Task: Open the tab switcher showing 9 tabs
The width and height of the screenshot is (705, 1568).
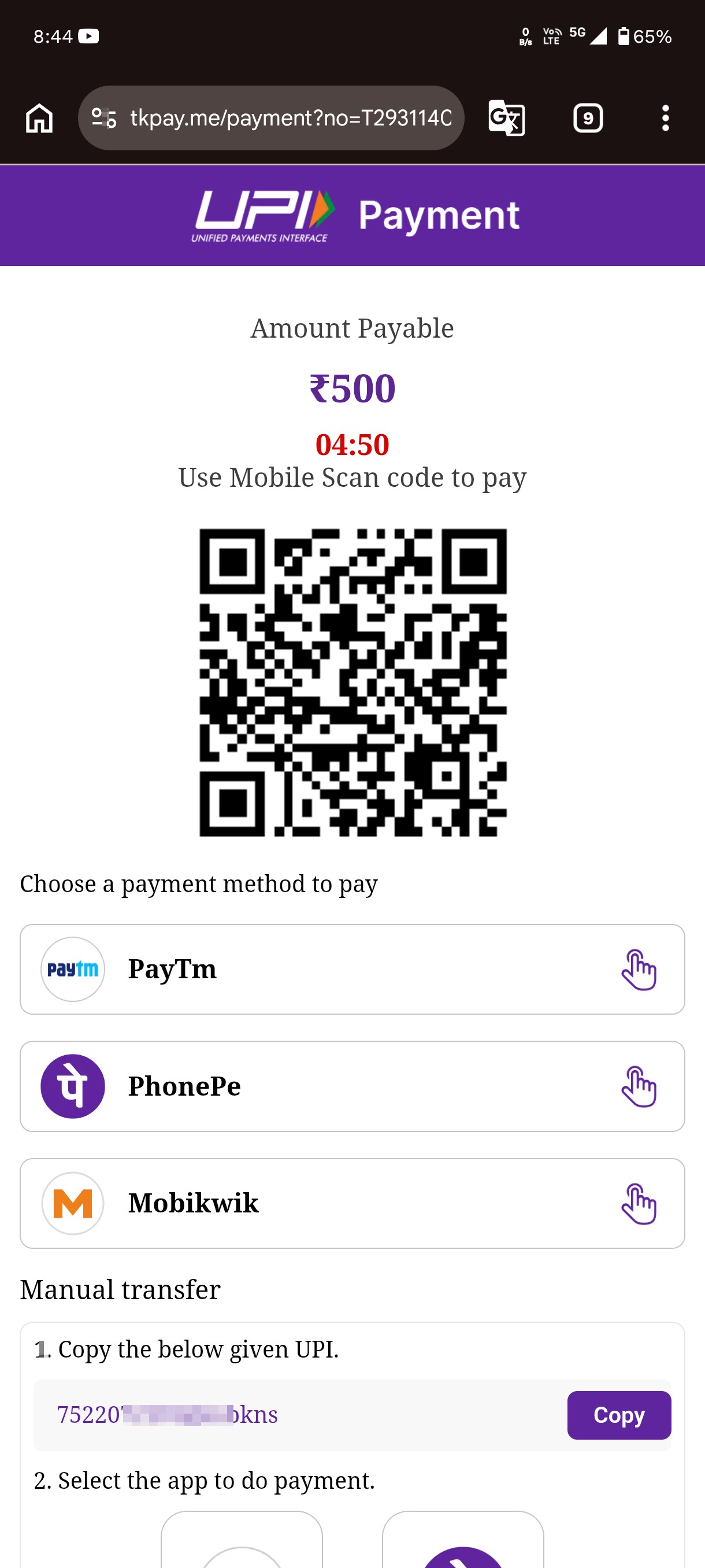Action: coord(588,118)
